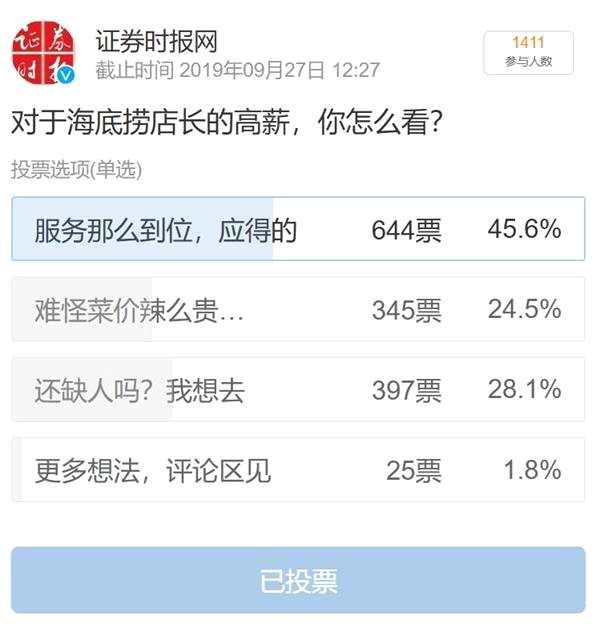
Task: Pick the 还缺人吗？我想去 option
Action: point(298,390)
